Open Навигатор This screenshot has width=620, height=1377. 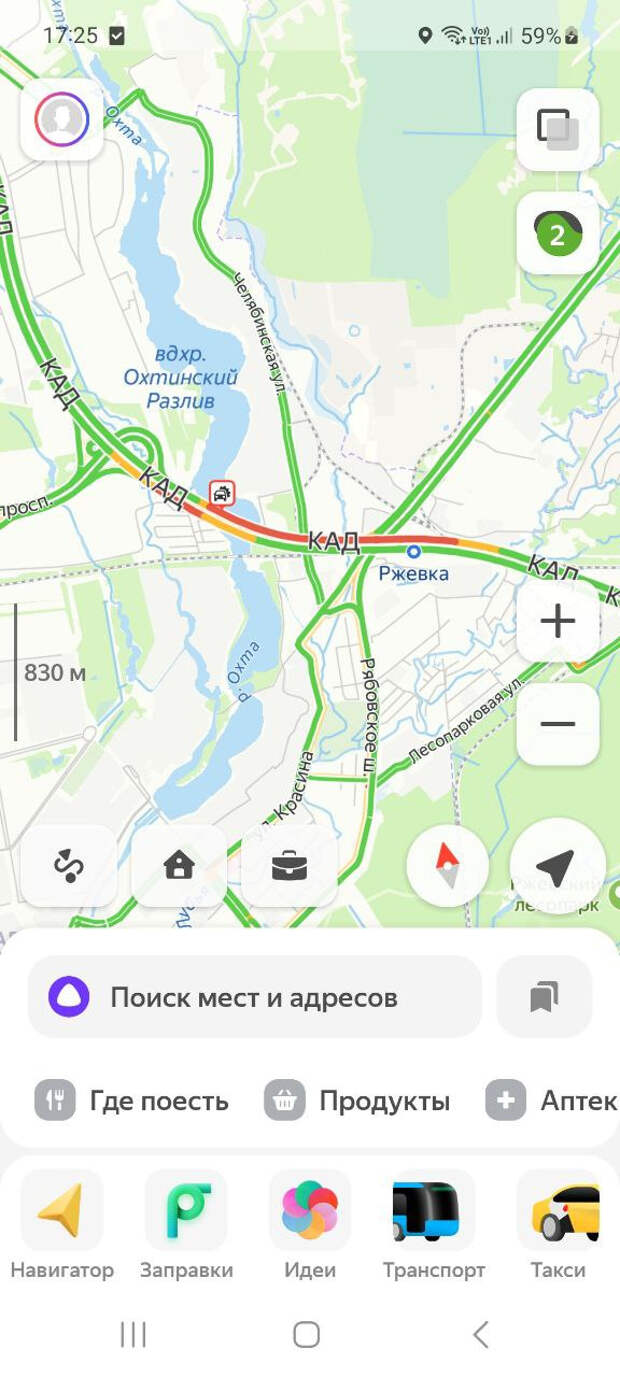62,1226
